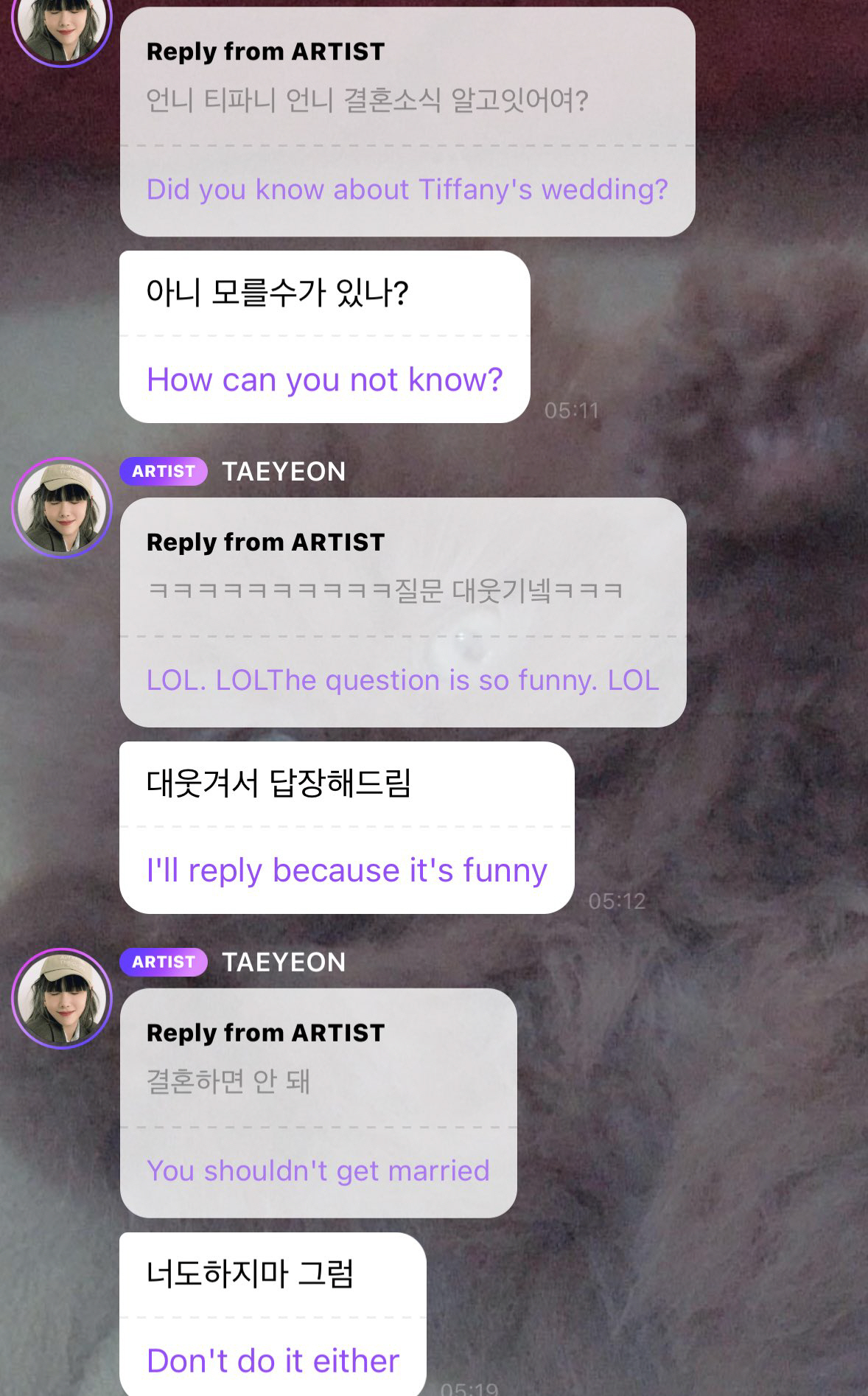The height and width of the screenshot is (1396, 868).
Task: Select the lower ARTIST badge label
Action: pyautogui.click(x=164, y=962)
